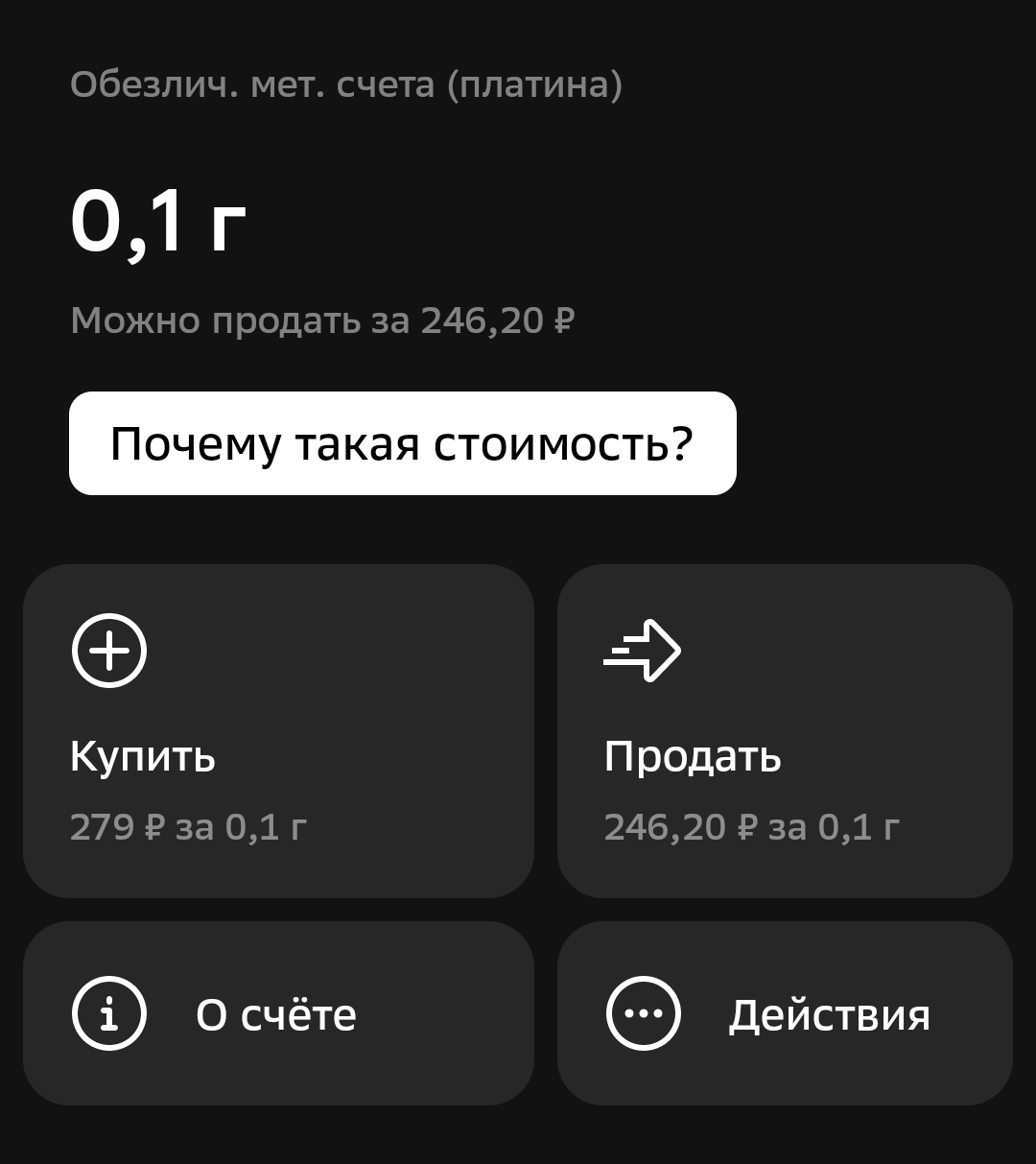Viewport: 1036px width, 1164px height.
Task: Open "О счёте" account info
Action: (x=277, y=1013)
